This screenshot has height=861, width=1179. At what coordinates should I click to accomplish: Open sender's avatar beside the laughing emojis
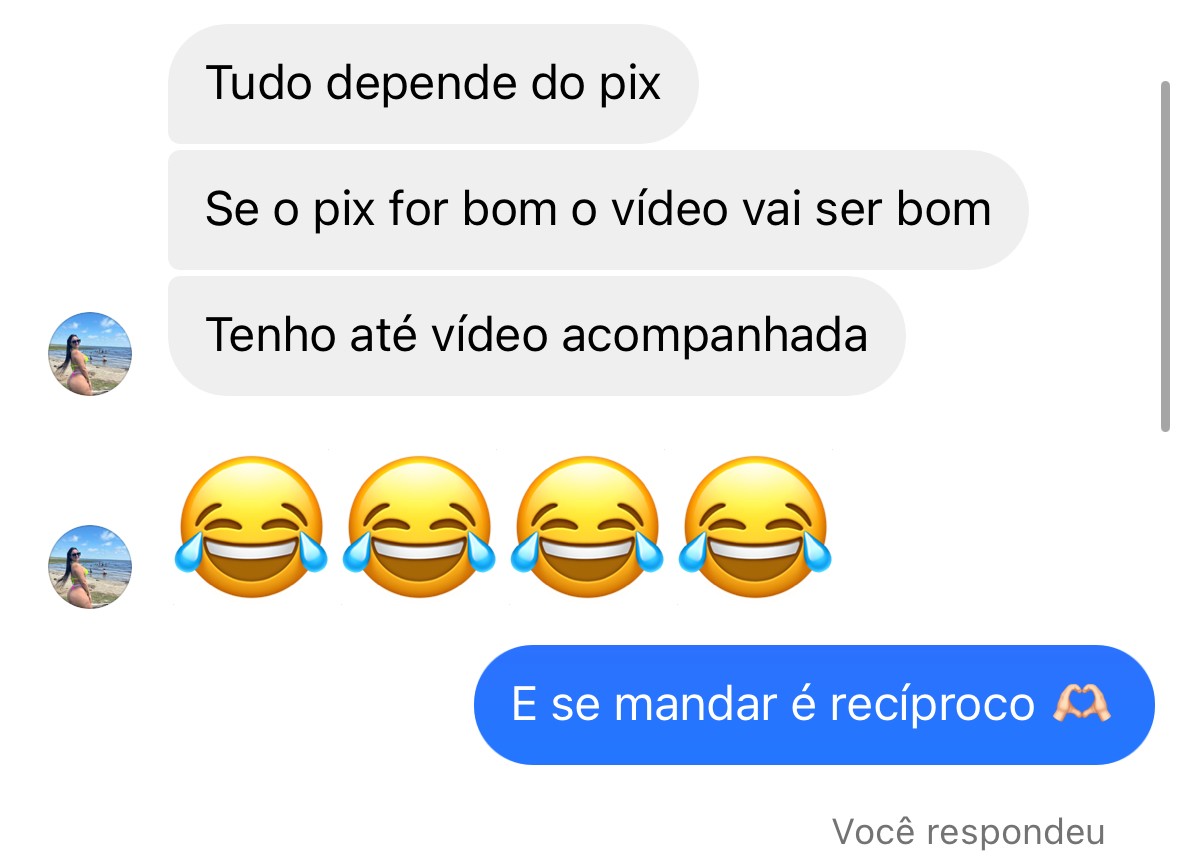90,567
